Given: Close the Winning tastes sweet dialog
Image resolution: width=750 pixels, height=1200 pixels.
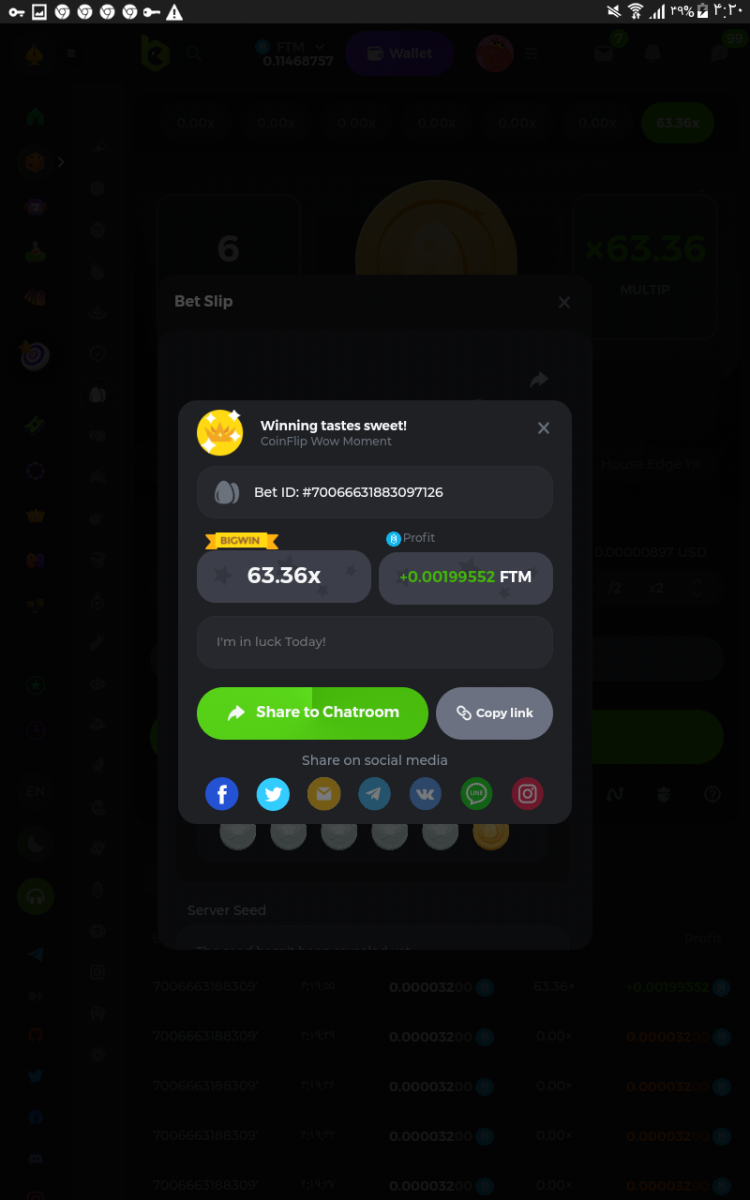Looking at the screenshot, I should [543, 428].
